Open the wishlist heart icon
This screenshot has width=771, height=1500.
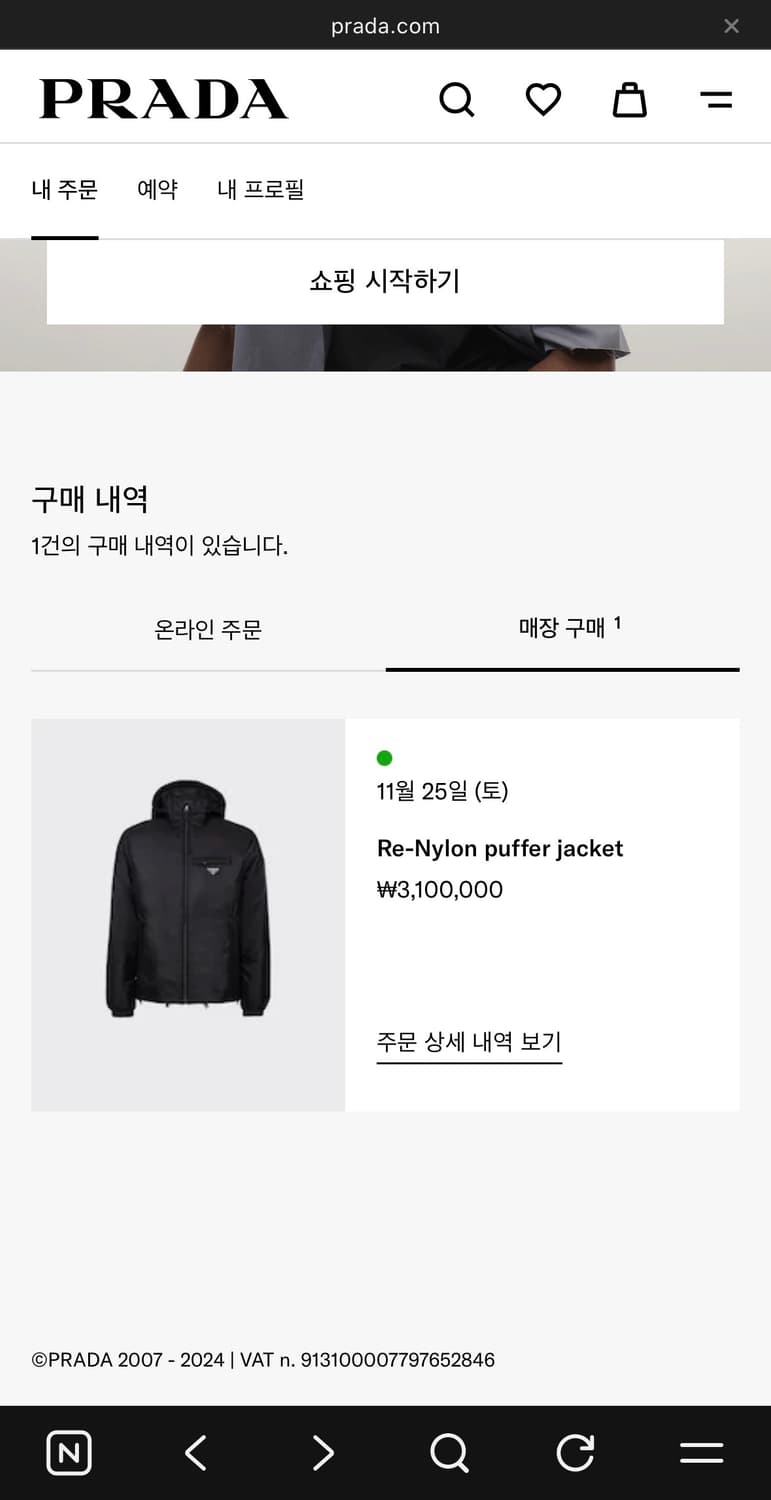tap(543, 100)
